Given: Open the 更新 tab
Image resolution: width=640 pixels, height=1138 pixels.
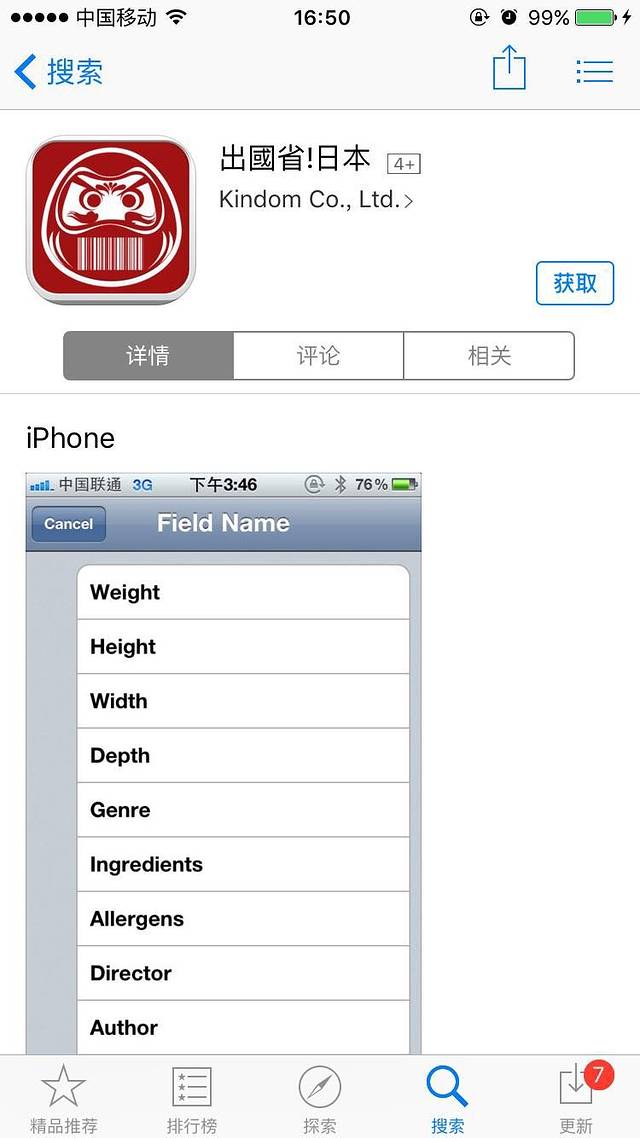Looking at the screenshot, I should click(x=576, y=1097).
